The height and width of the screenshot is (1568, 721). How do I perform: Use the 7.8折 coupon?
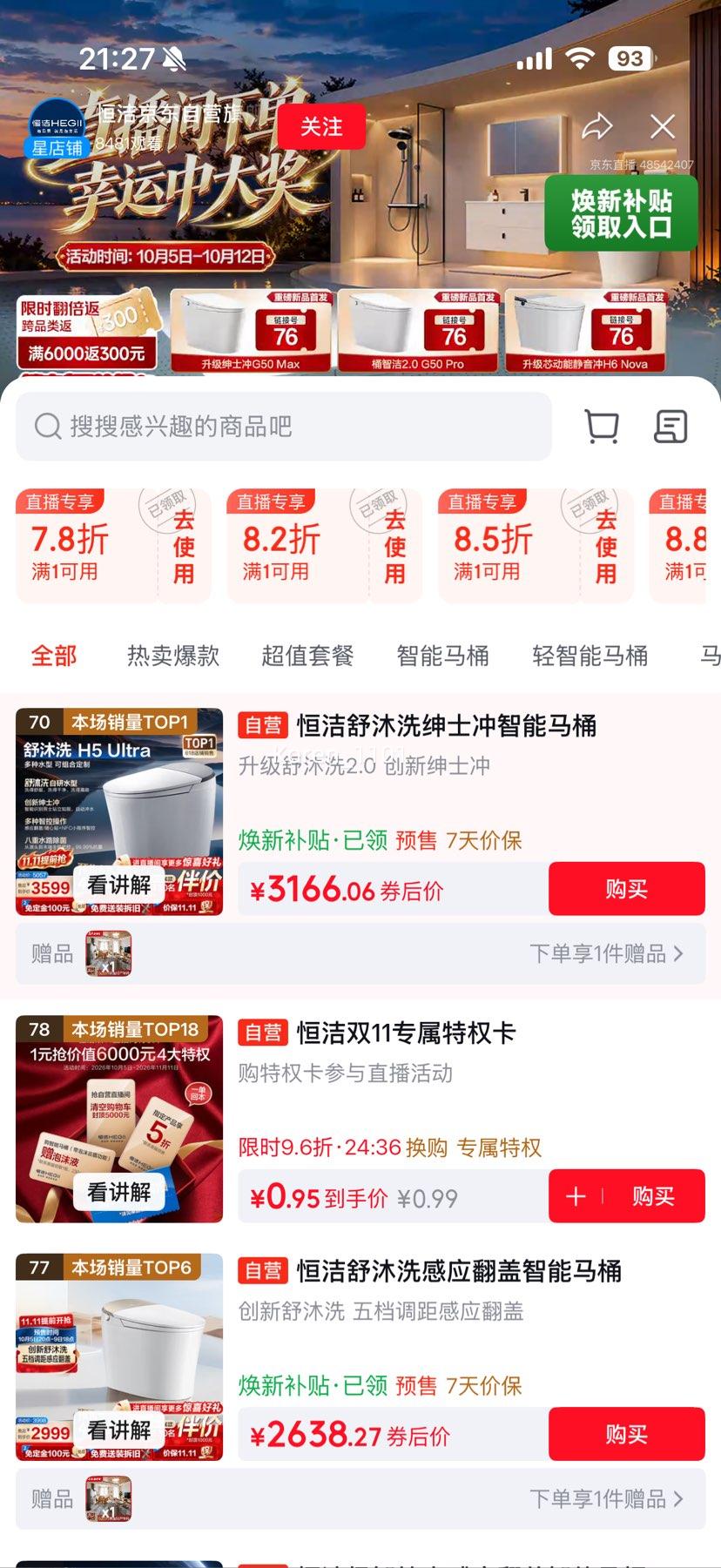(x=184, y=547)
